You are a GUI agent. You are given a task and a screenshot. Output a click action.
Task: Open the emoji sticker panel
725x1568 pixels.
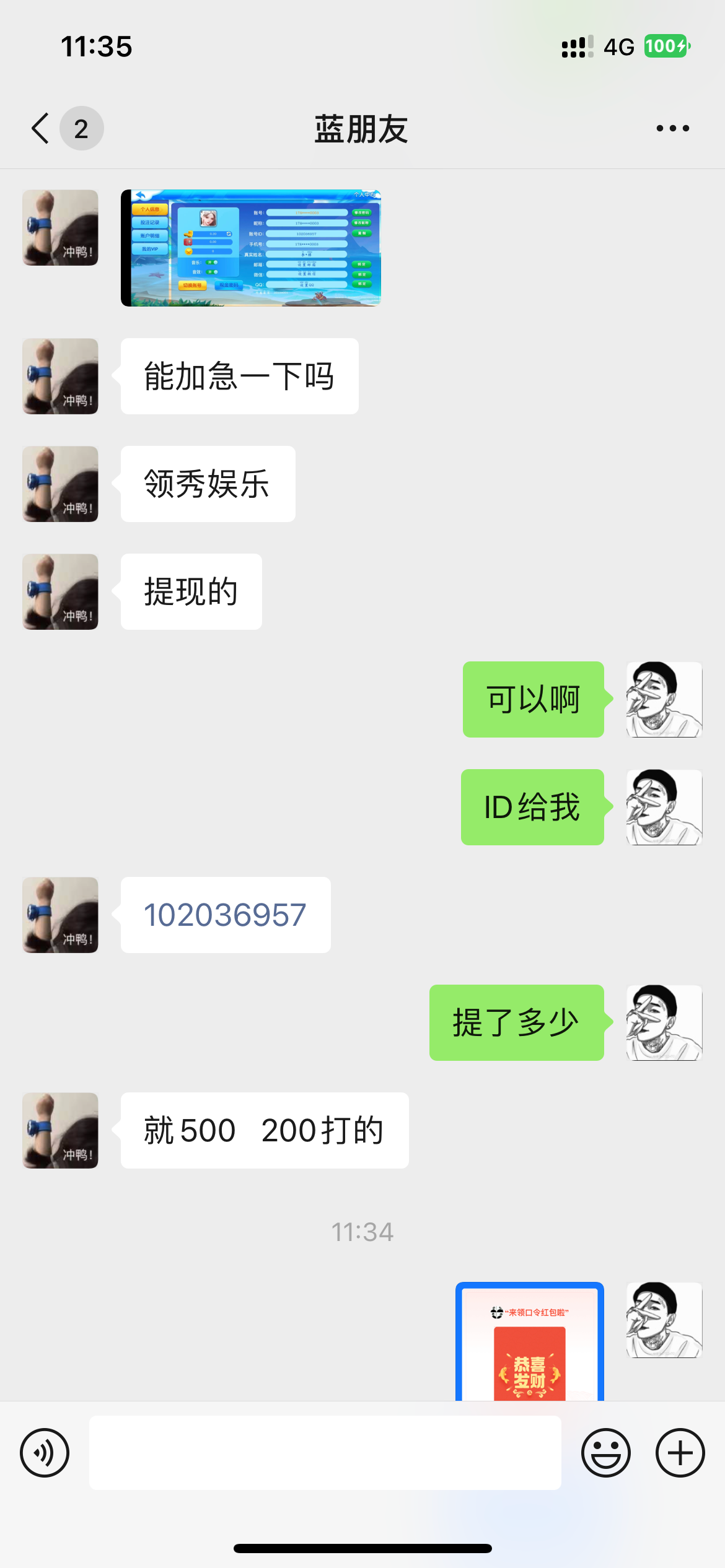pos(606,1453)
